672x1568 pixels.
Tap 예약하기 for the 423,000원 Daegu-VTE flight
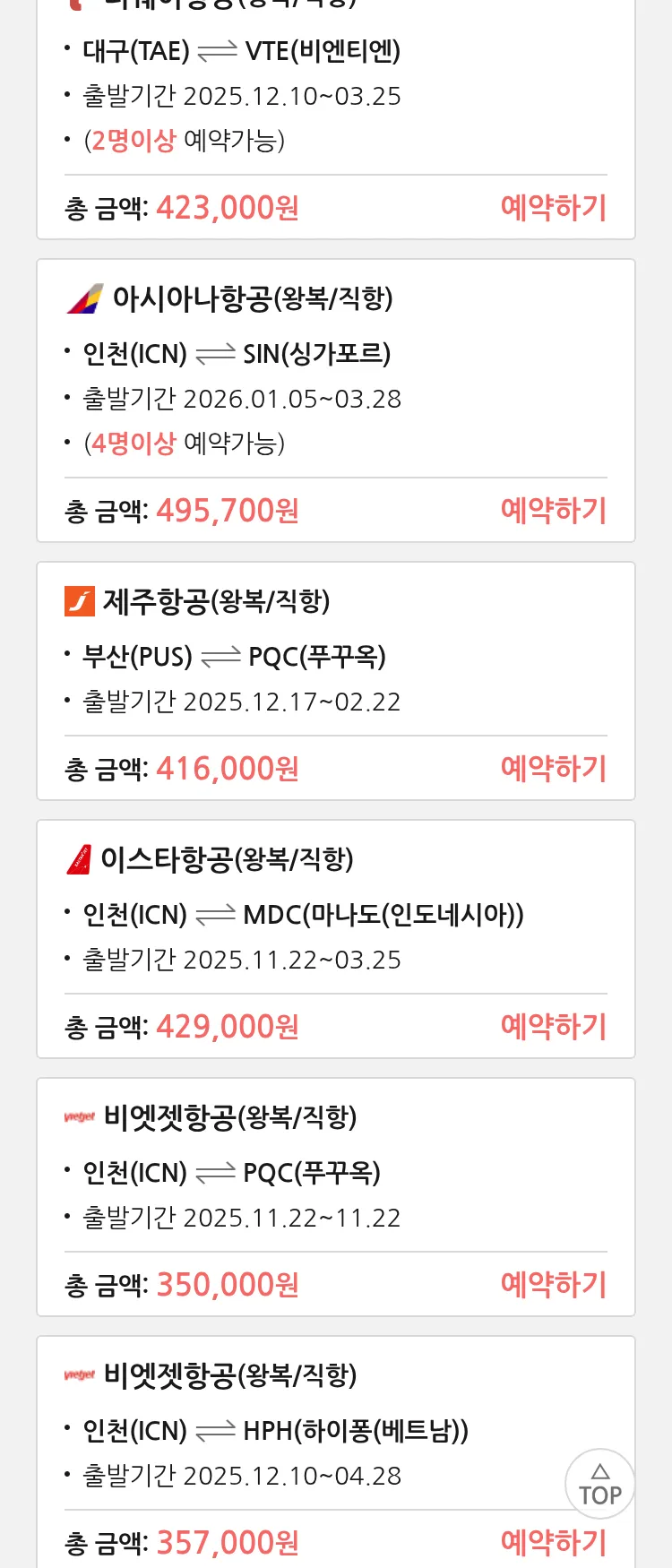[x=553, y=208]
